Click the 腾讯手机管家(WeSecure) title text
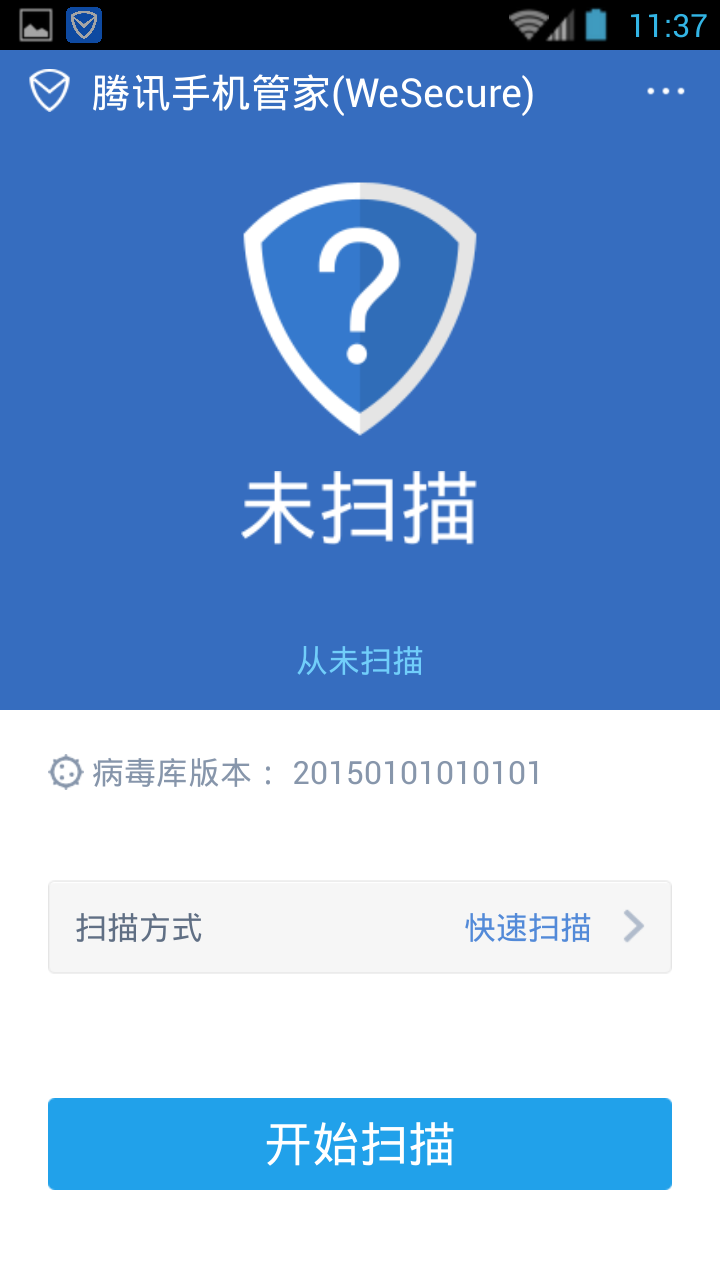Viewport: 720px width, 1280px height. point(310,91)
